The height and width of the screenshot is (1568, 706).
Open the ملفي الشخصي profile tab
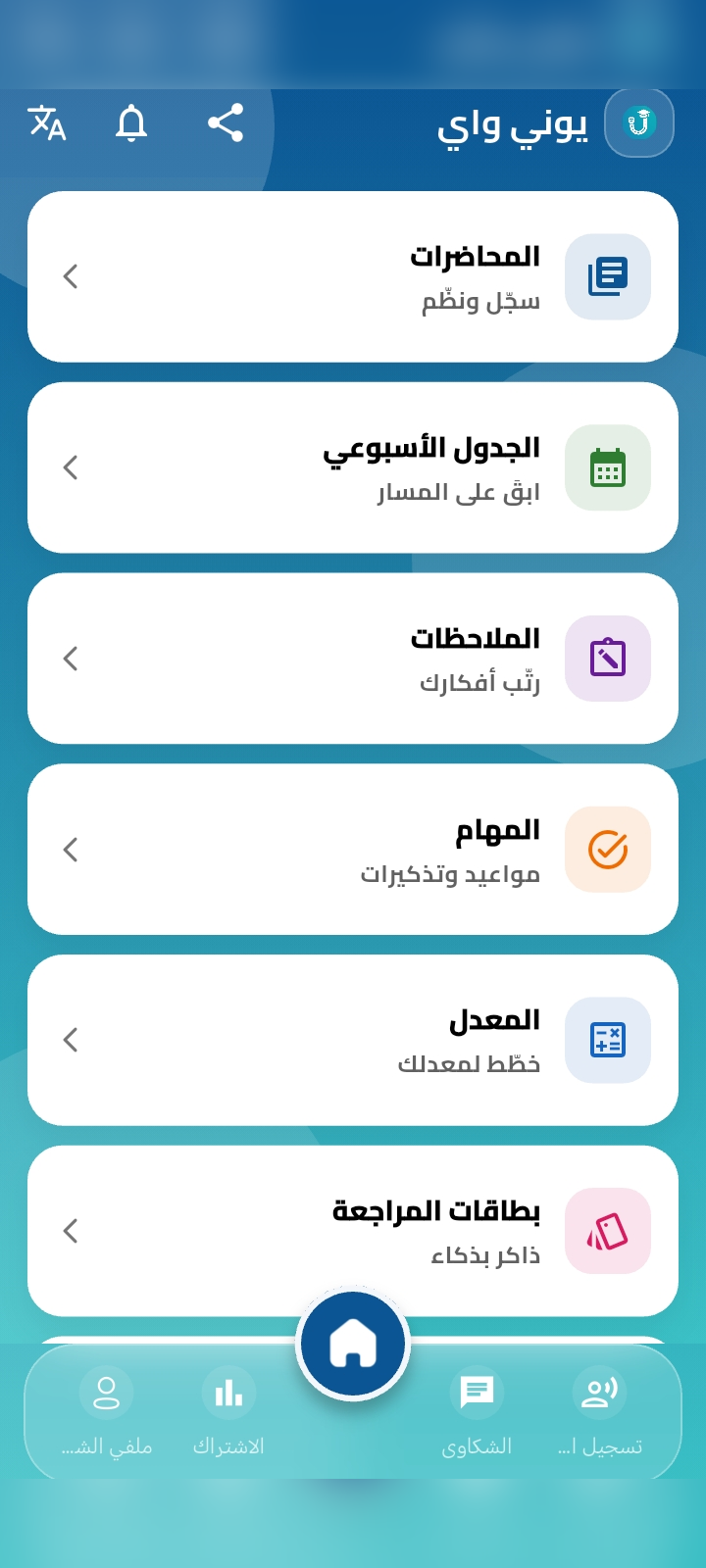click(106, 1412)
